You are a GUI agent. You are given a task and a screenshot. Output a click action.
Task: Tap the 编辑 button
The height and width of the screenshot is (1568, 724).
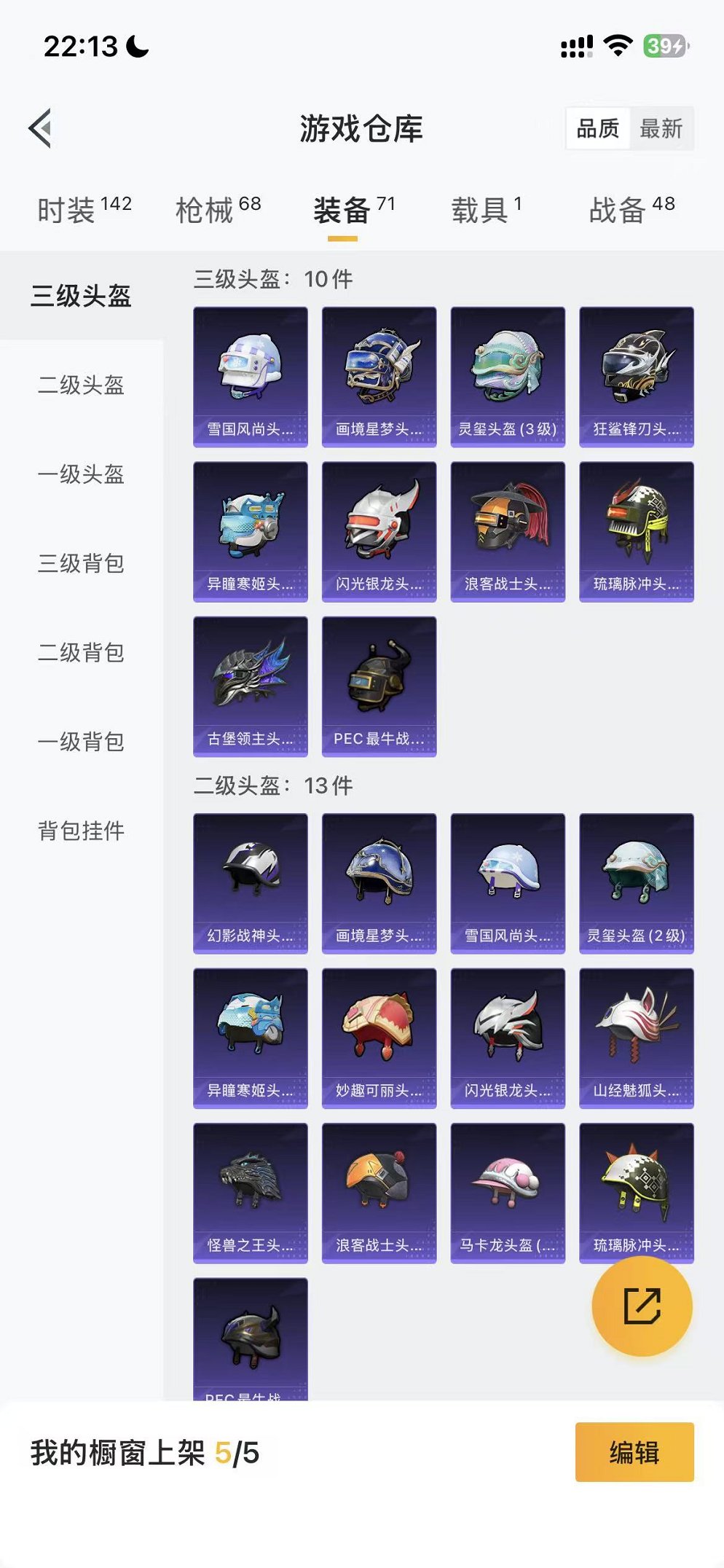[x=634, y=1451]
